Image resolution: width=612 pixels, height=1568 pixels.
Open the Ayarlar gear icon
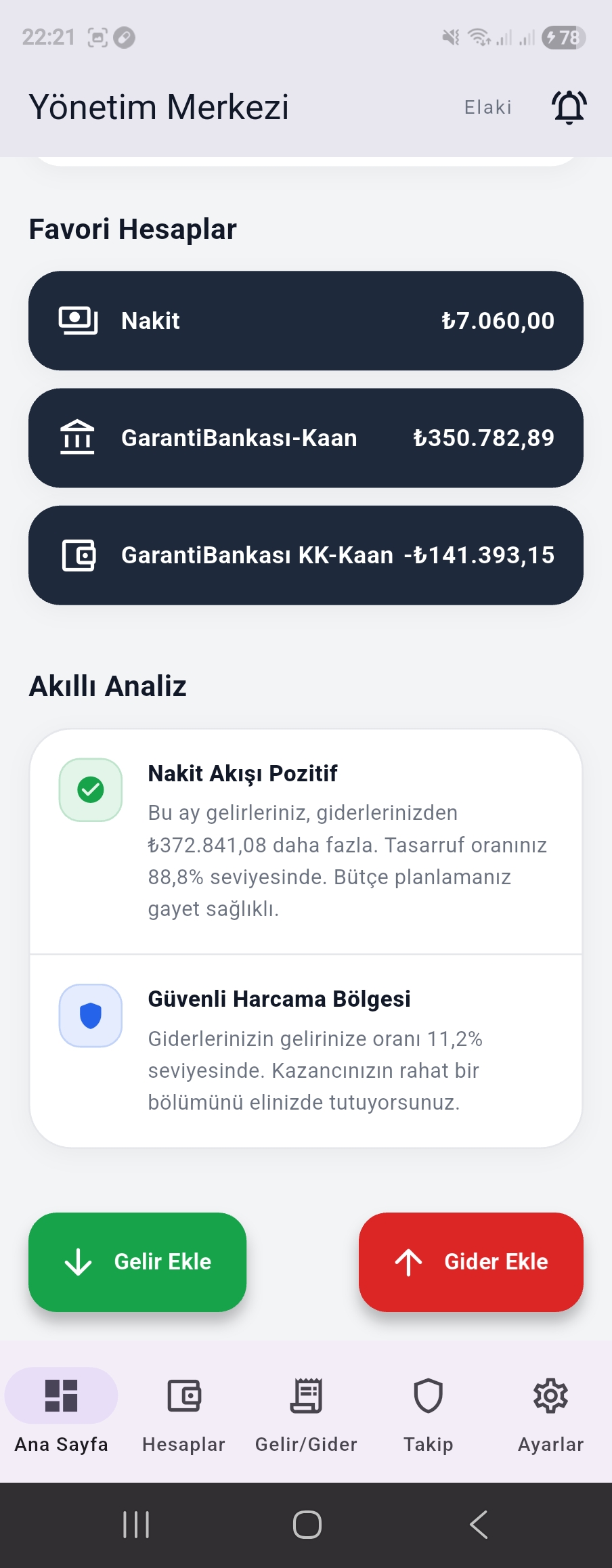550,1396
